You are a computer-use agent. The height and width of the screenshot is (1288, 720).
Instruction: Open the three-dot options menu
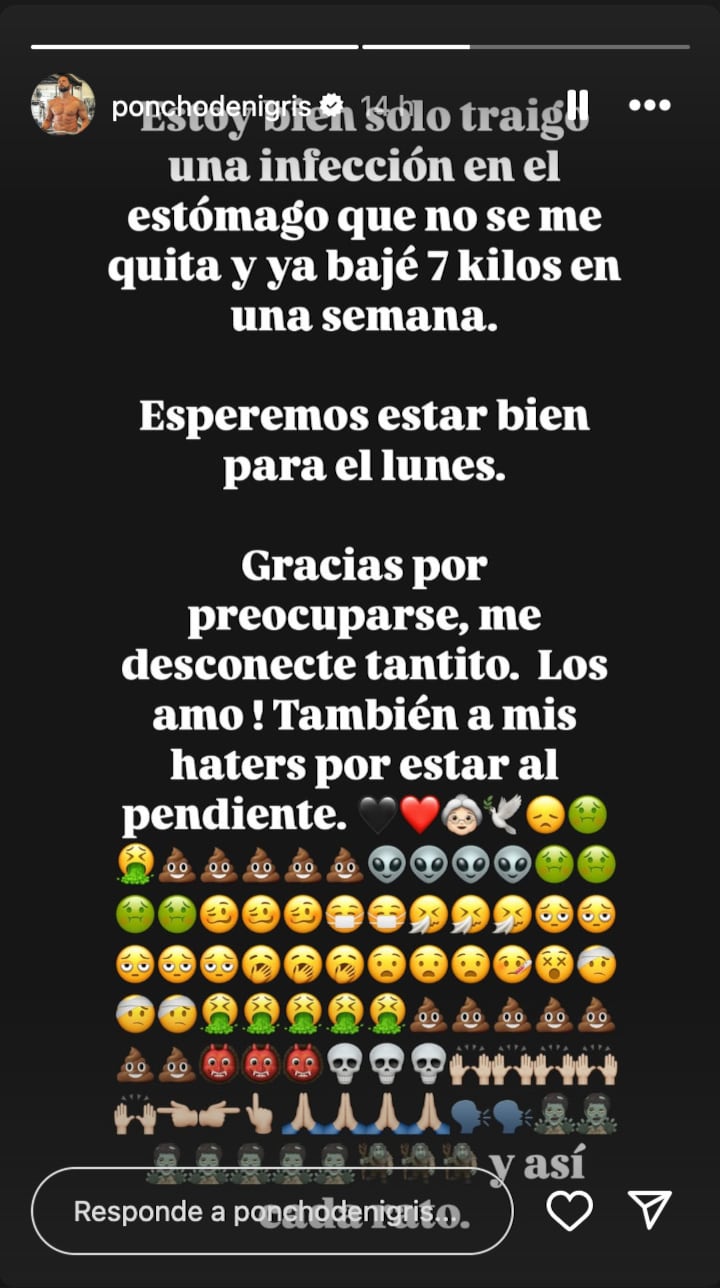(649, 105)
